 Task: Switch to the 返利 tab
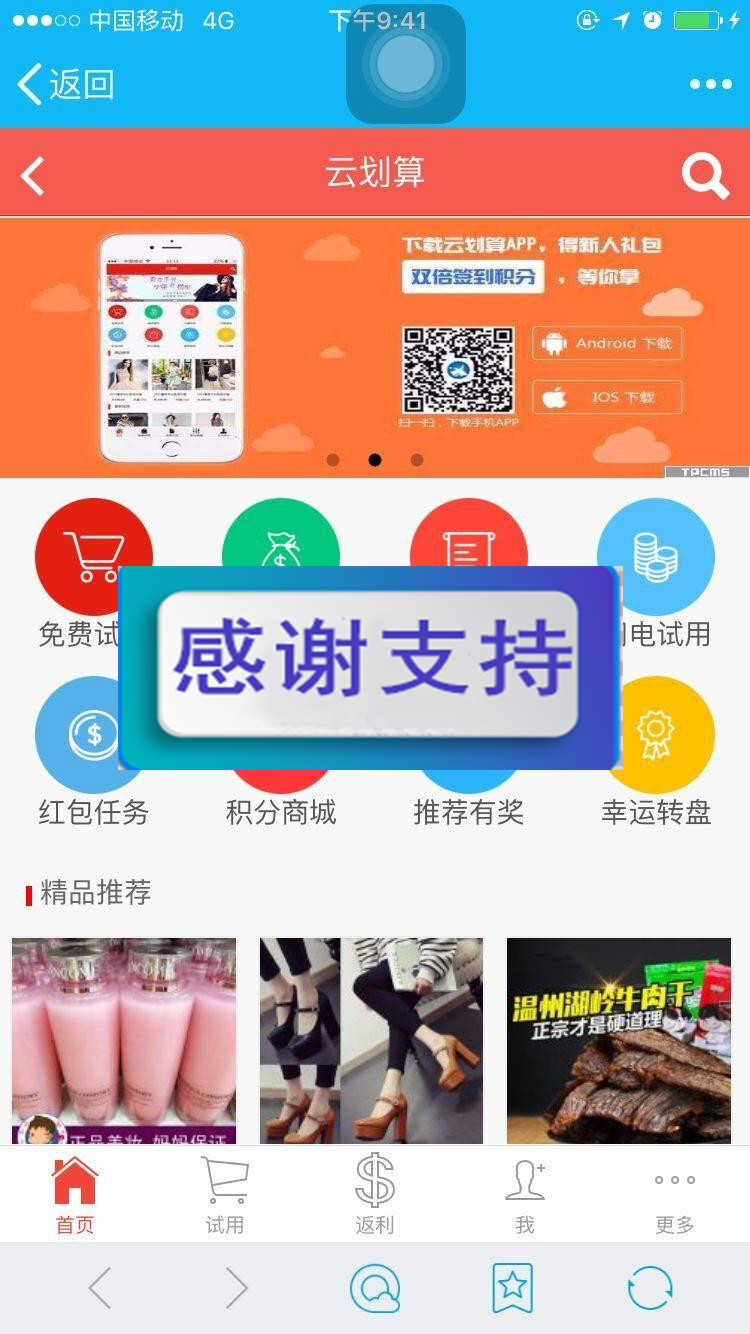375,1194
